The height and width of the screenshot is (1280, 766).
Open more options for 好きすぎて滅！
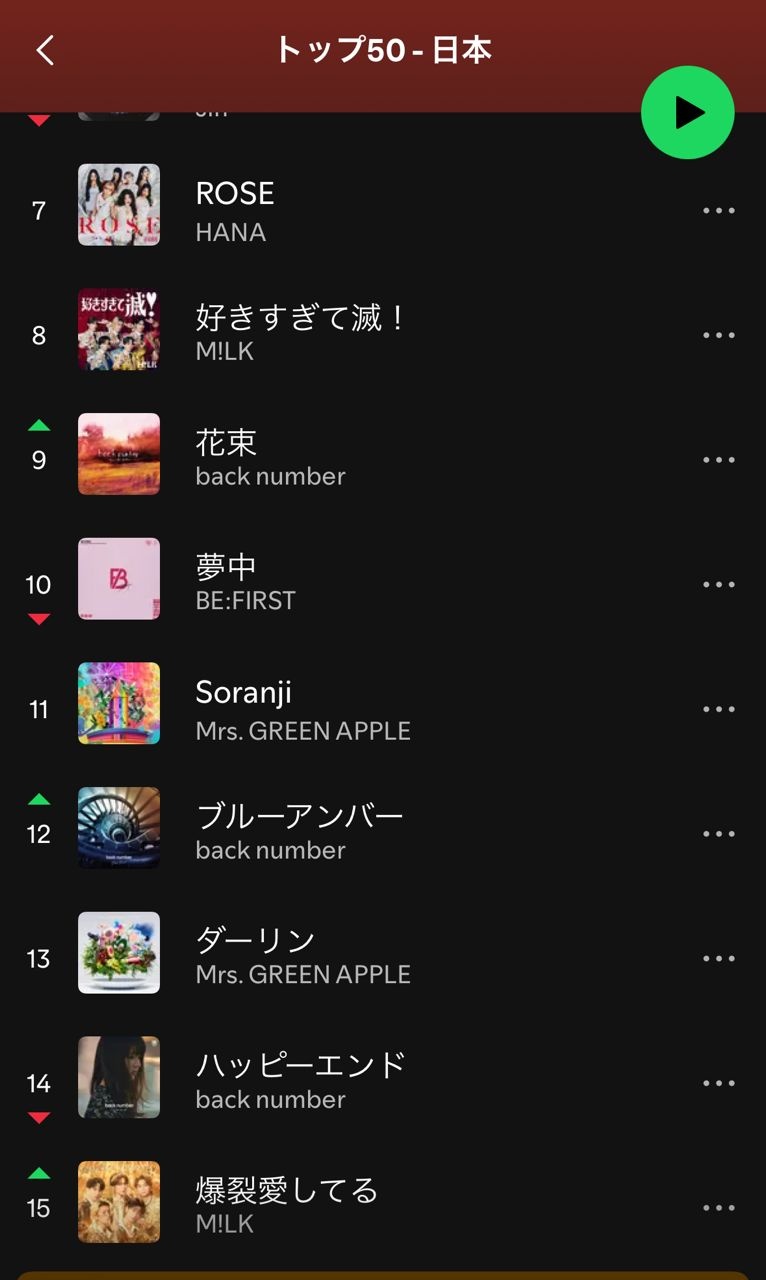(718, 335)
